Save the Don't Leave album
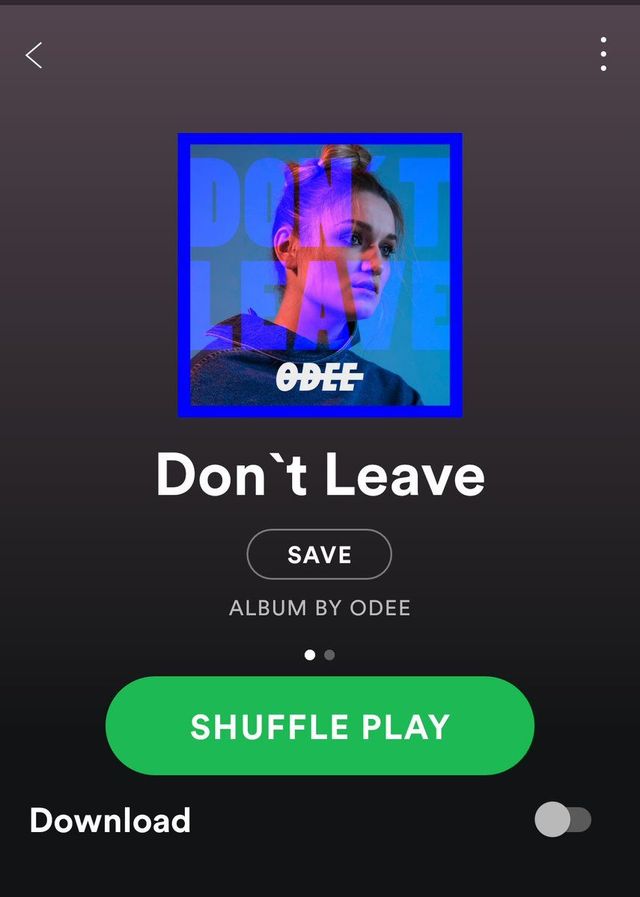The width and height of the screenshot is (640, 897). click(319, 555)
